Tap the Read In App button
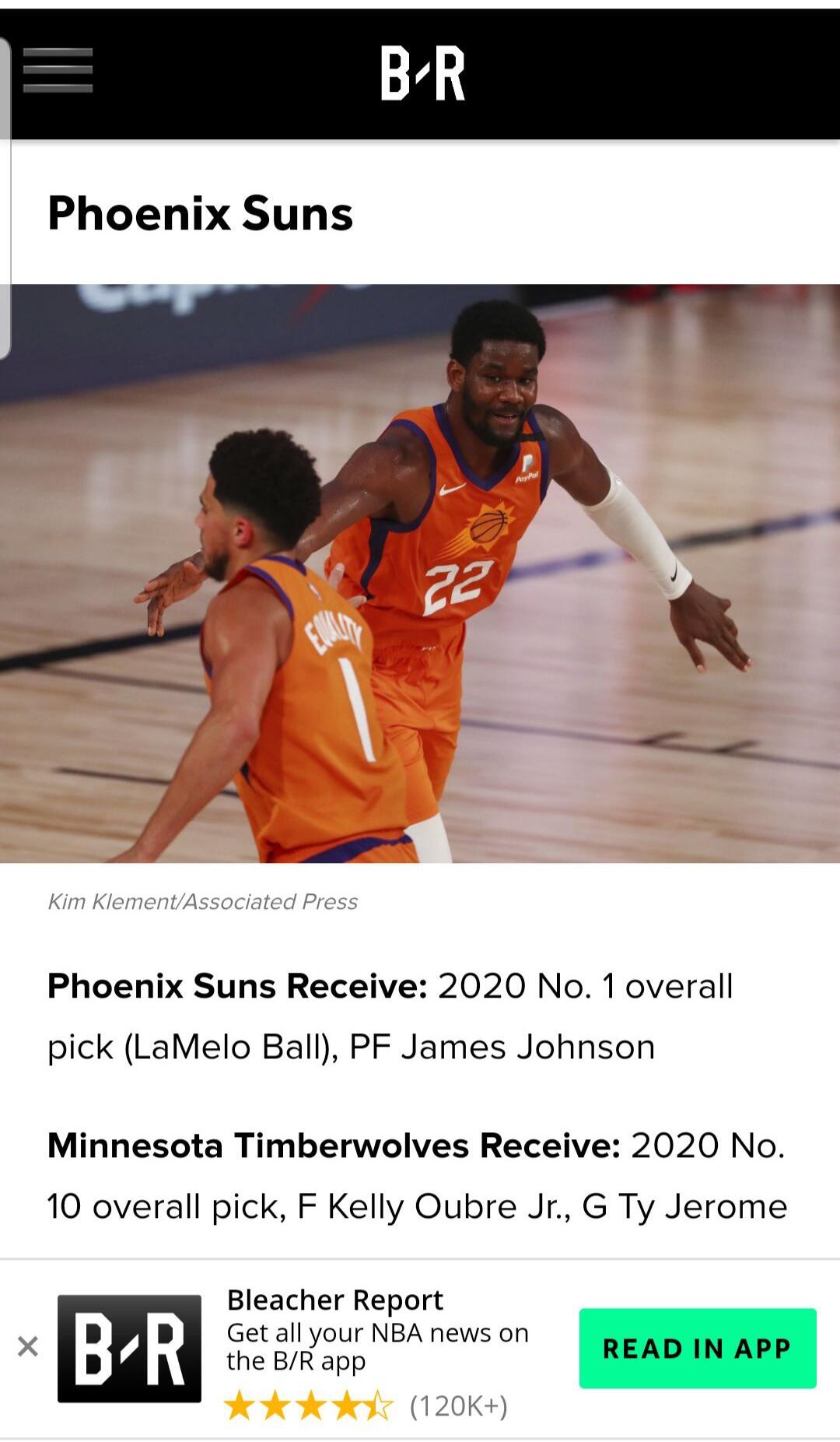This screenshot has width=840, height=1442. click(698, 1349)
